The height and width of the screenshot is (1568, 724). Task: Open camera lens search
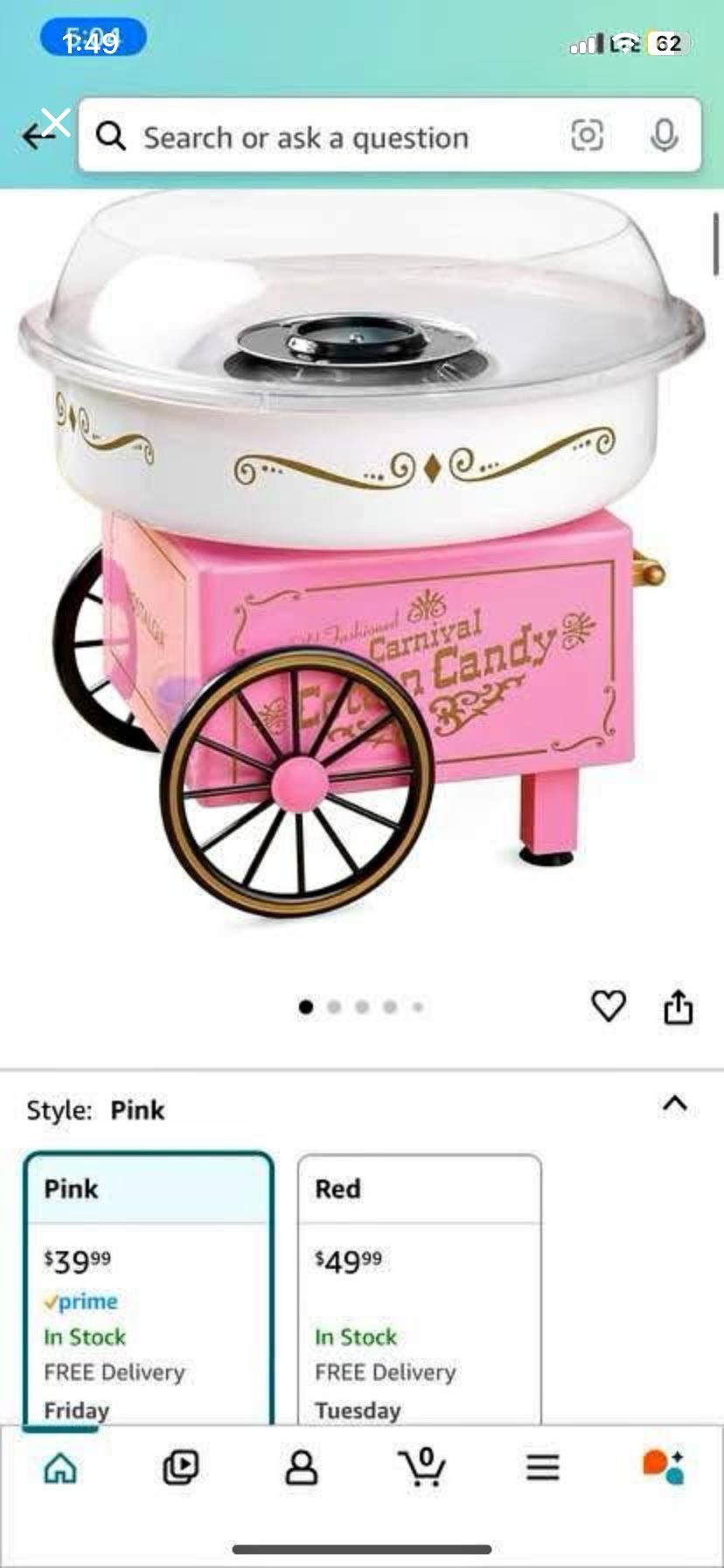point(587,136)
